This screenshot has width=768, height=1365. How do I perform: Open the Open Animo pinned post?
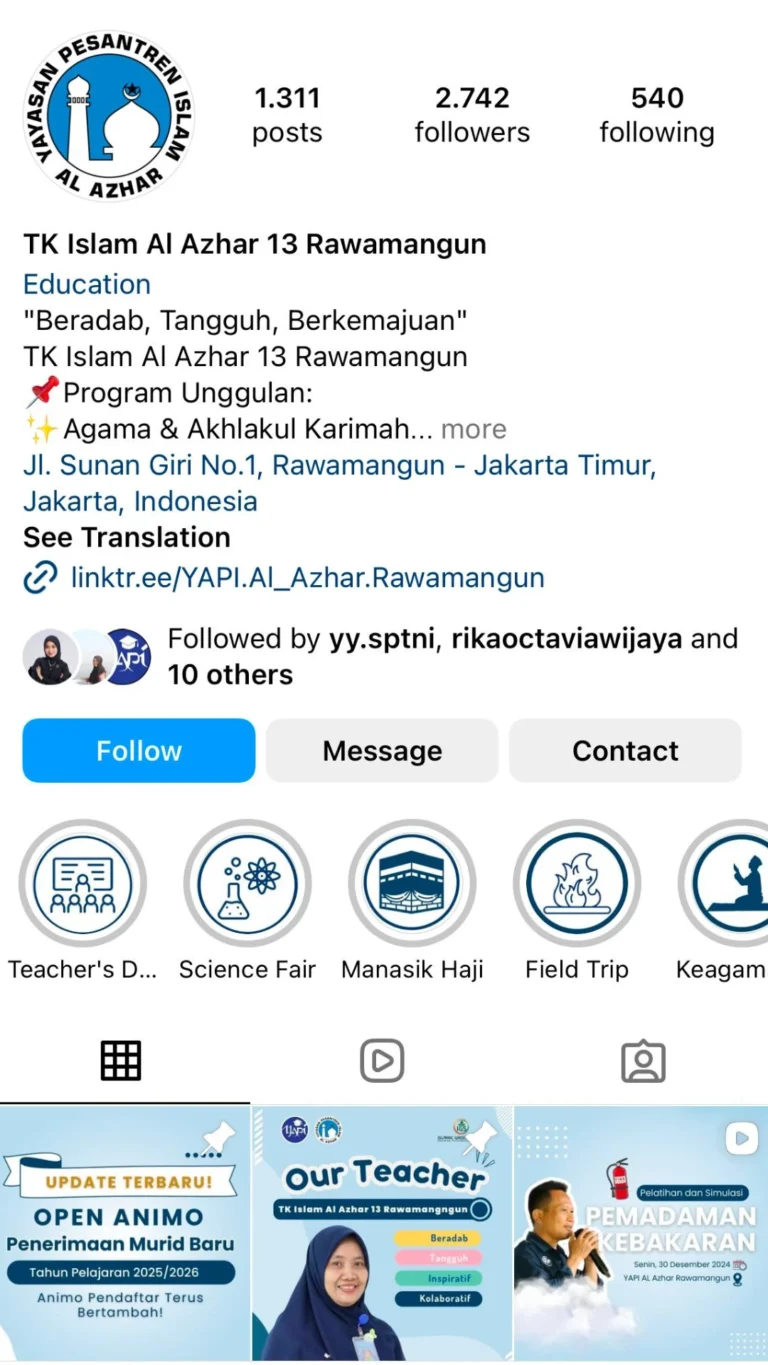(124, 1234)
